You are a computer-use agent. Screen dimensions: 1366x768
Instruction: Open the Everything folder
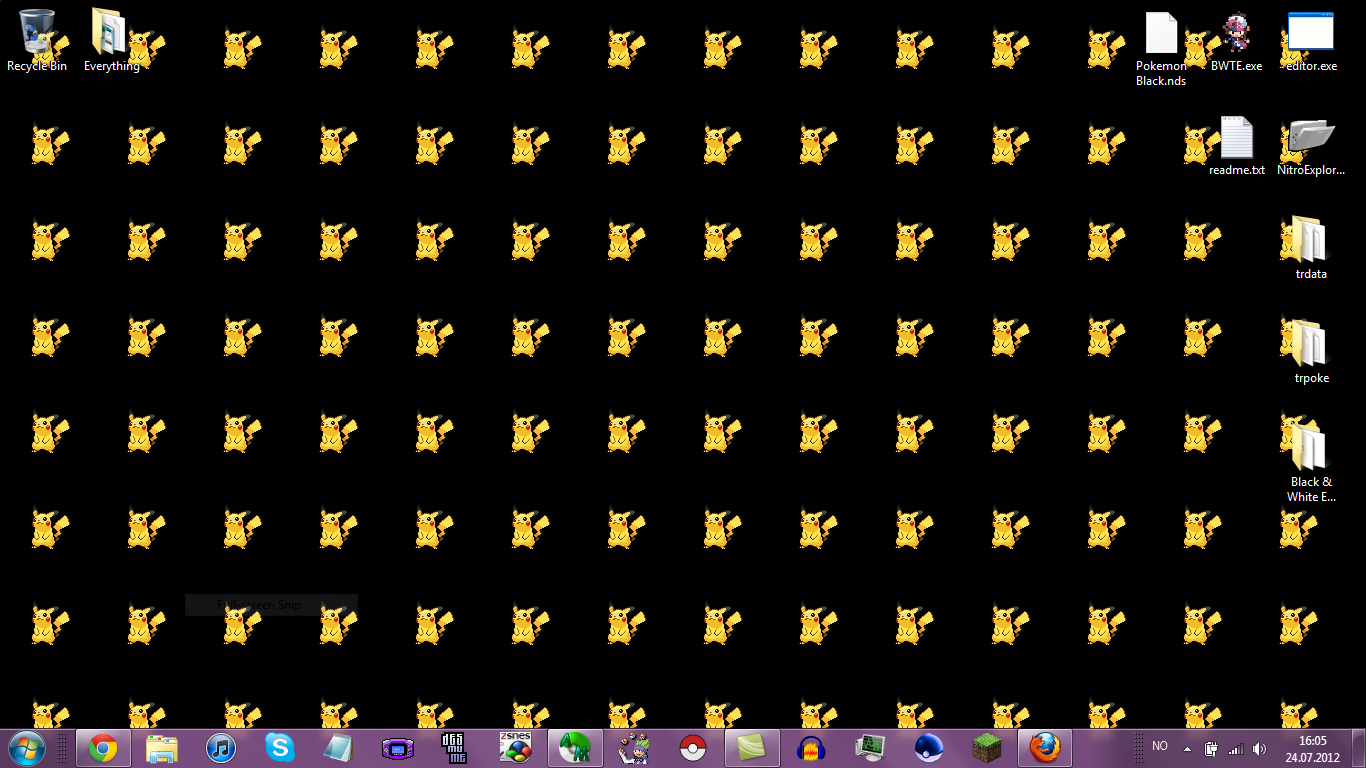[x=111, y=40]
